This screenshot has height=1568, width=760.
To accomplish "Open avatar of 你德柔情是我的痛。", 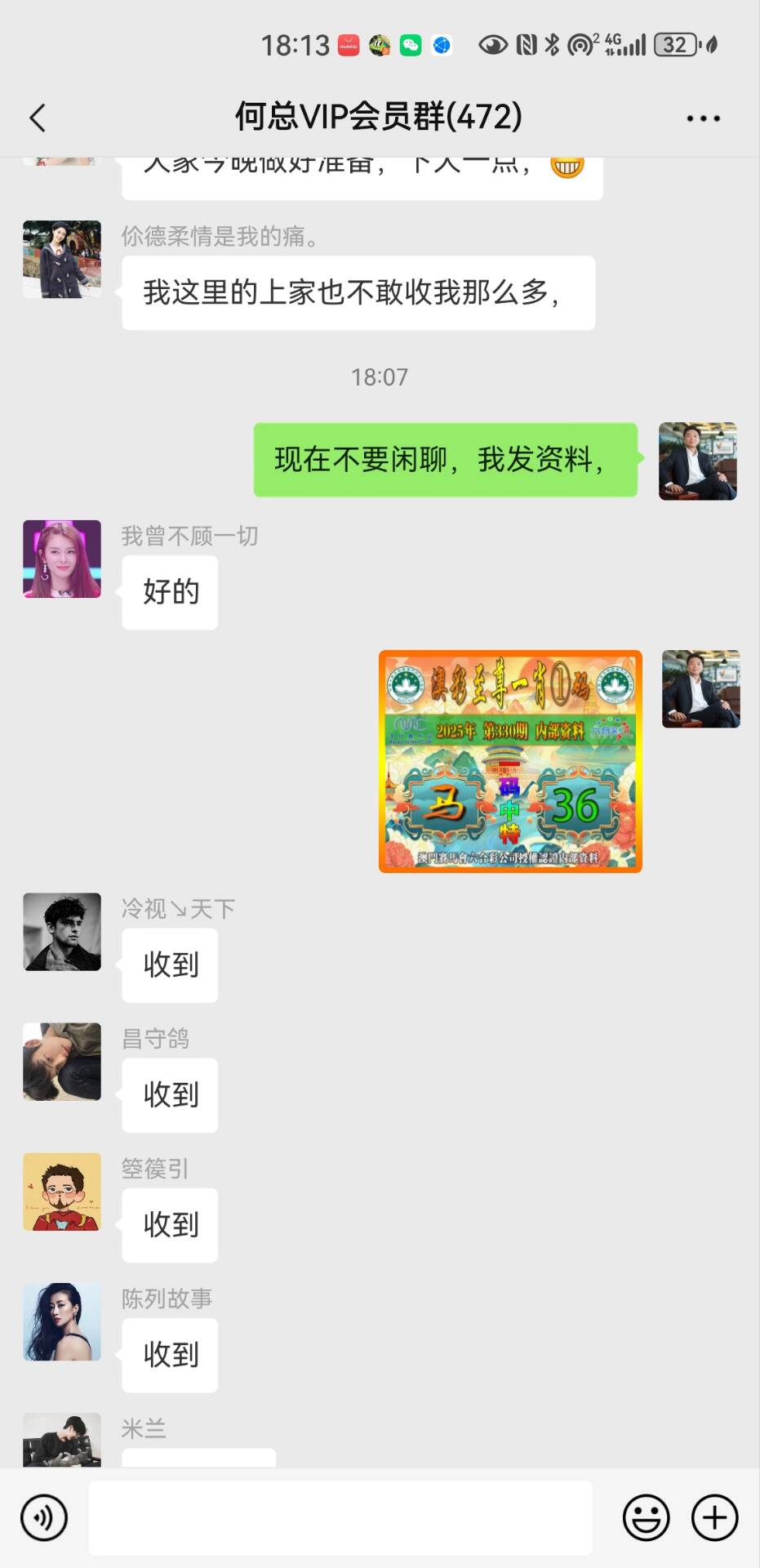I will (62, 259).
